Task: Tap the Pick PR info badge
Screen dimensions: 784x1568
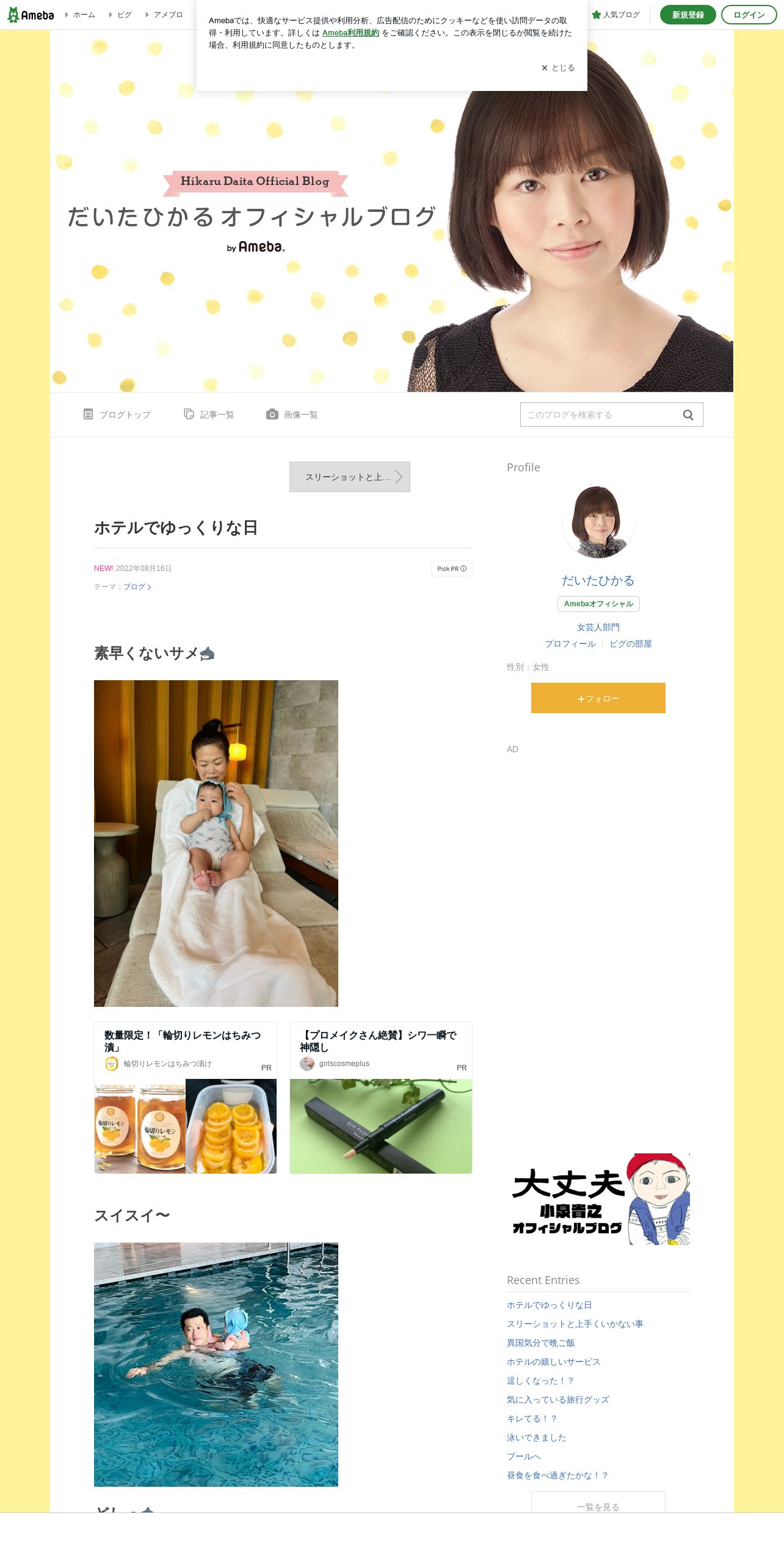Action: click(x=451, y=568)
